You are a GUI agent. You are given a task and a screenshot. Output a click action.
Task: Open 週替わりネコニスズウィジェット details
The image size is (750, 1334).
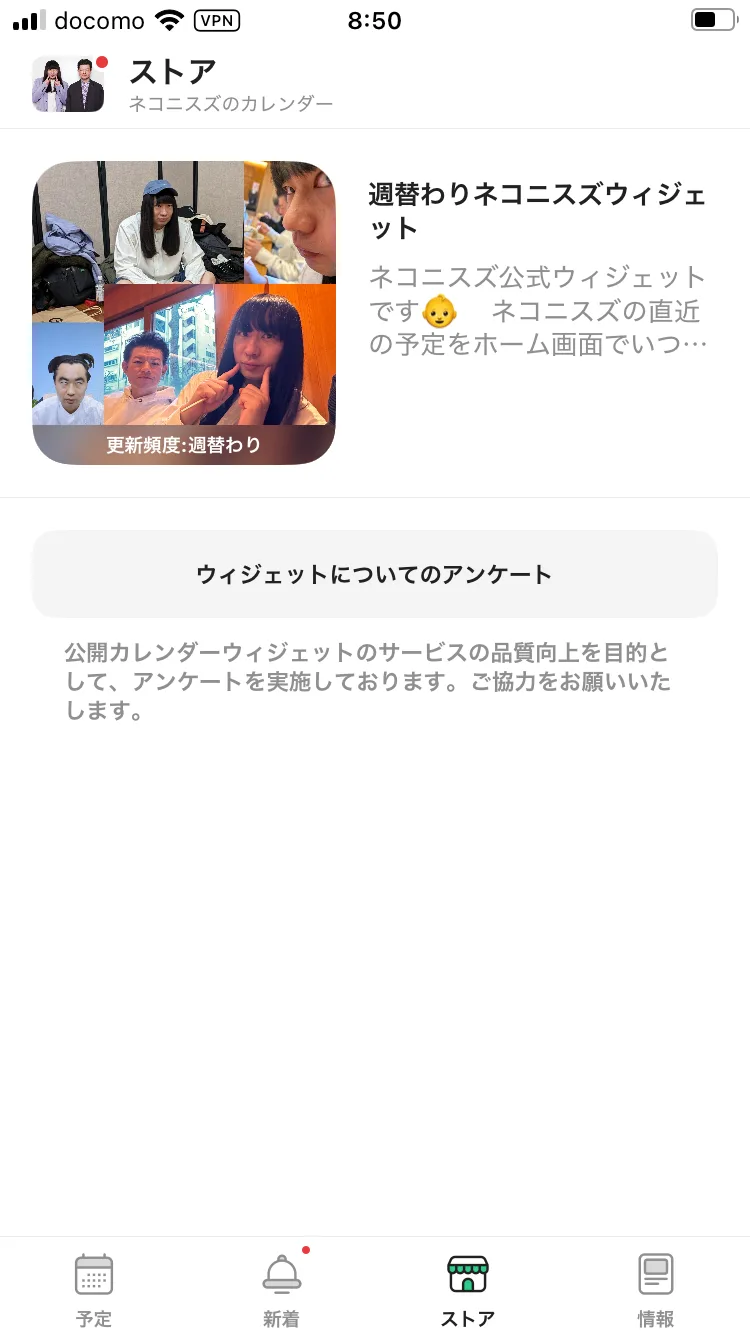click(541, 212)
